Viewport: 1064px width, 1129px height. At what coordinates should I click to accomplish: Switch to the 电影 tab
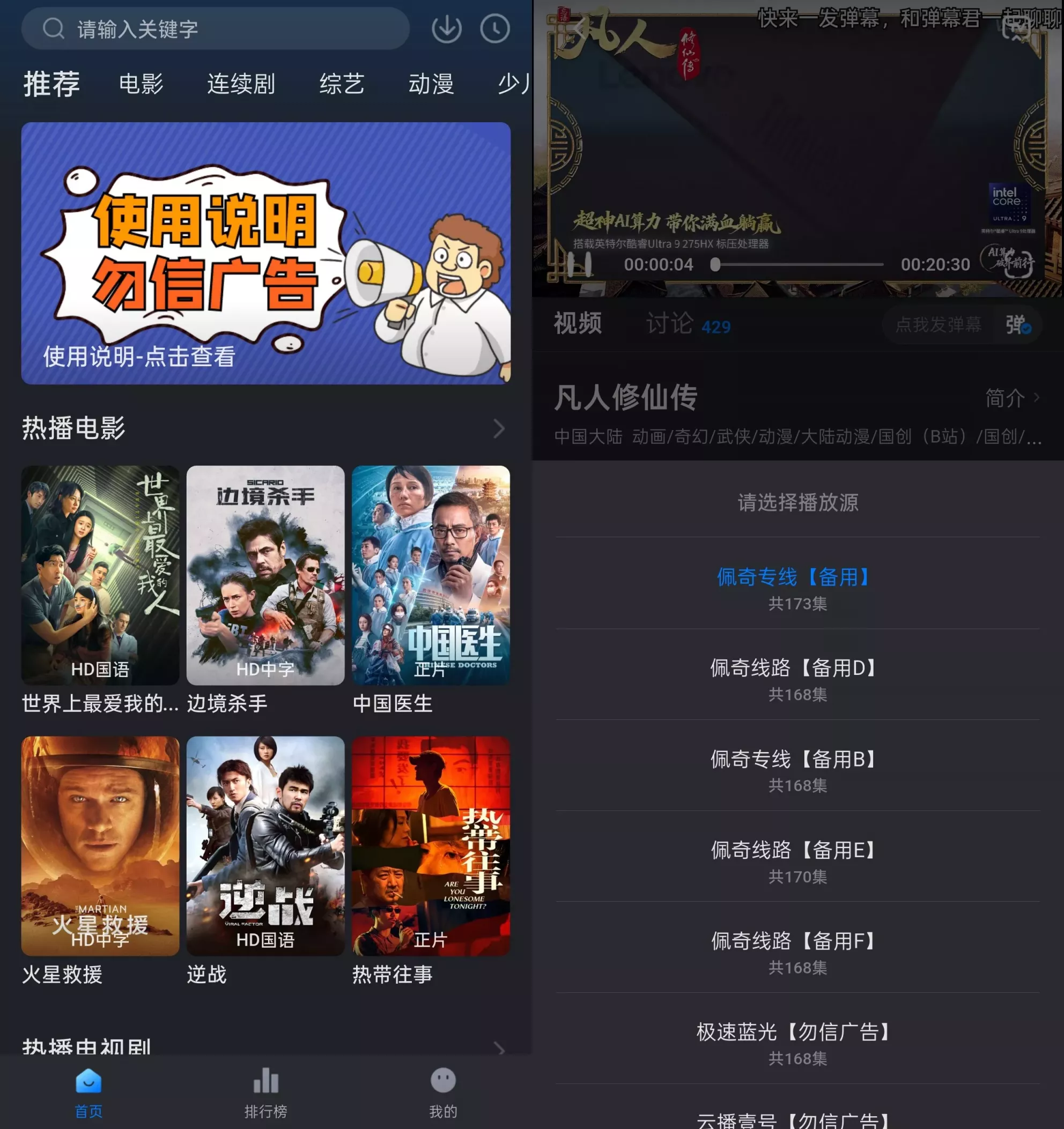coord(141,84)
